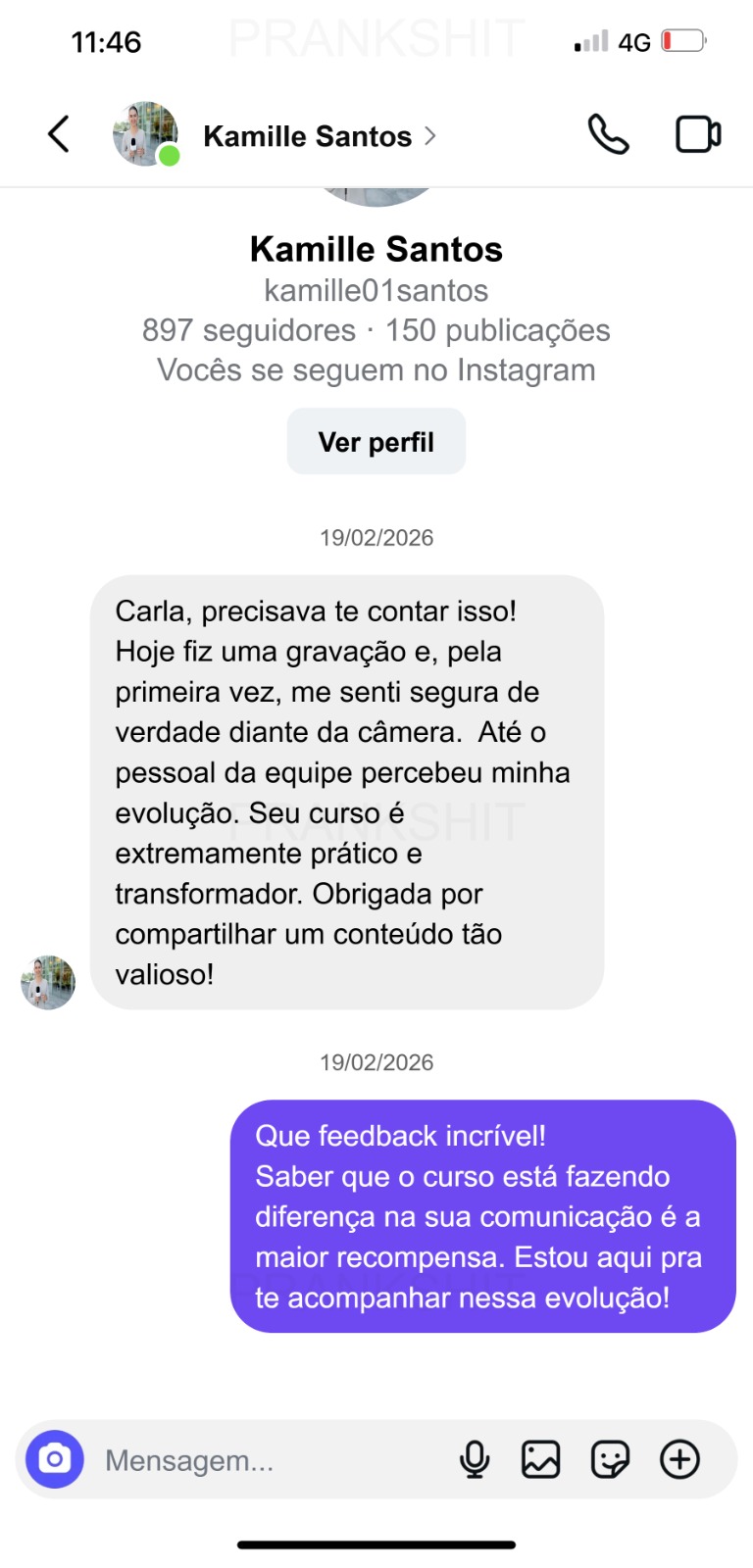This screenshot has height=1568, width=753.
Task: Tap the Mensagem input field
Action: 245,1459
